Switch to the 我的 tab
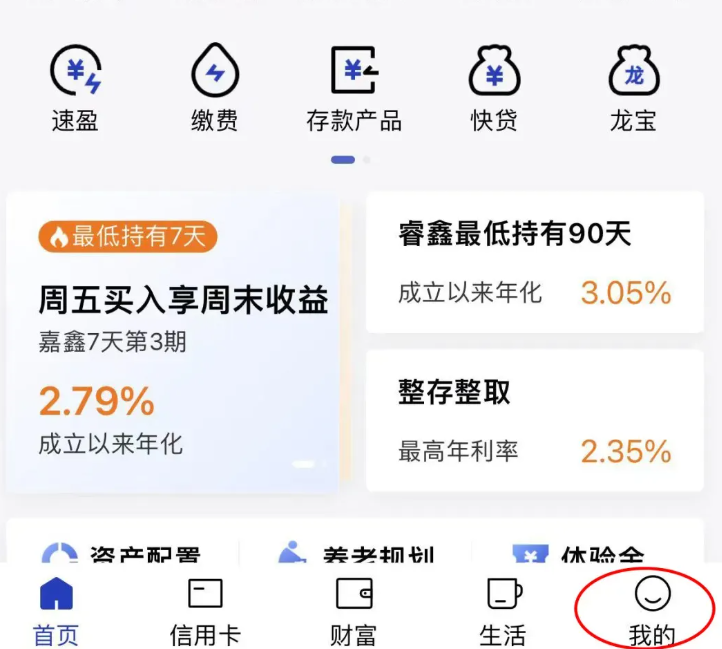722x649 pixels. 651,610
